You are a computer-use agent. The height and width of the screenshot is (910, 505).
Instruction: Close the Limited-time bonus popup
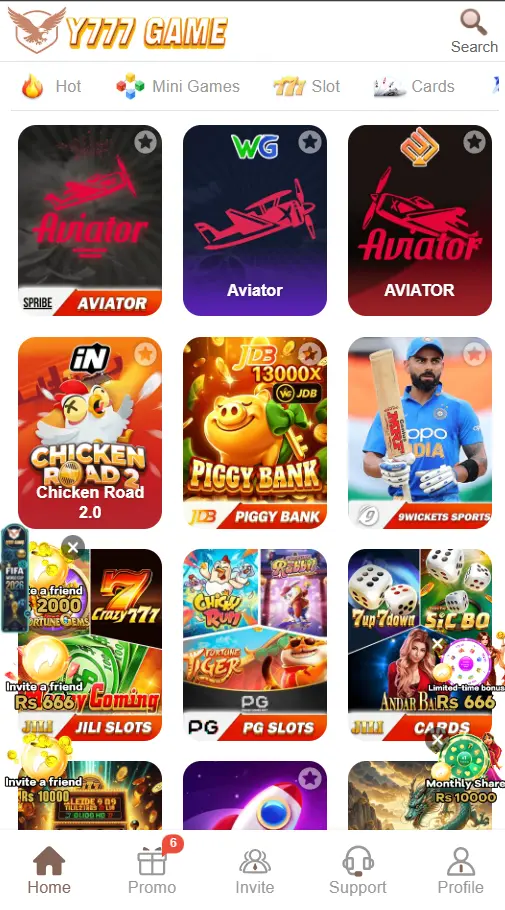point(438,644)
